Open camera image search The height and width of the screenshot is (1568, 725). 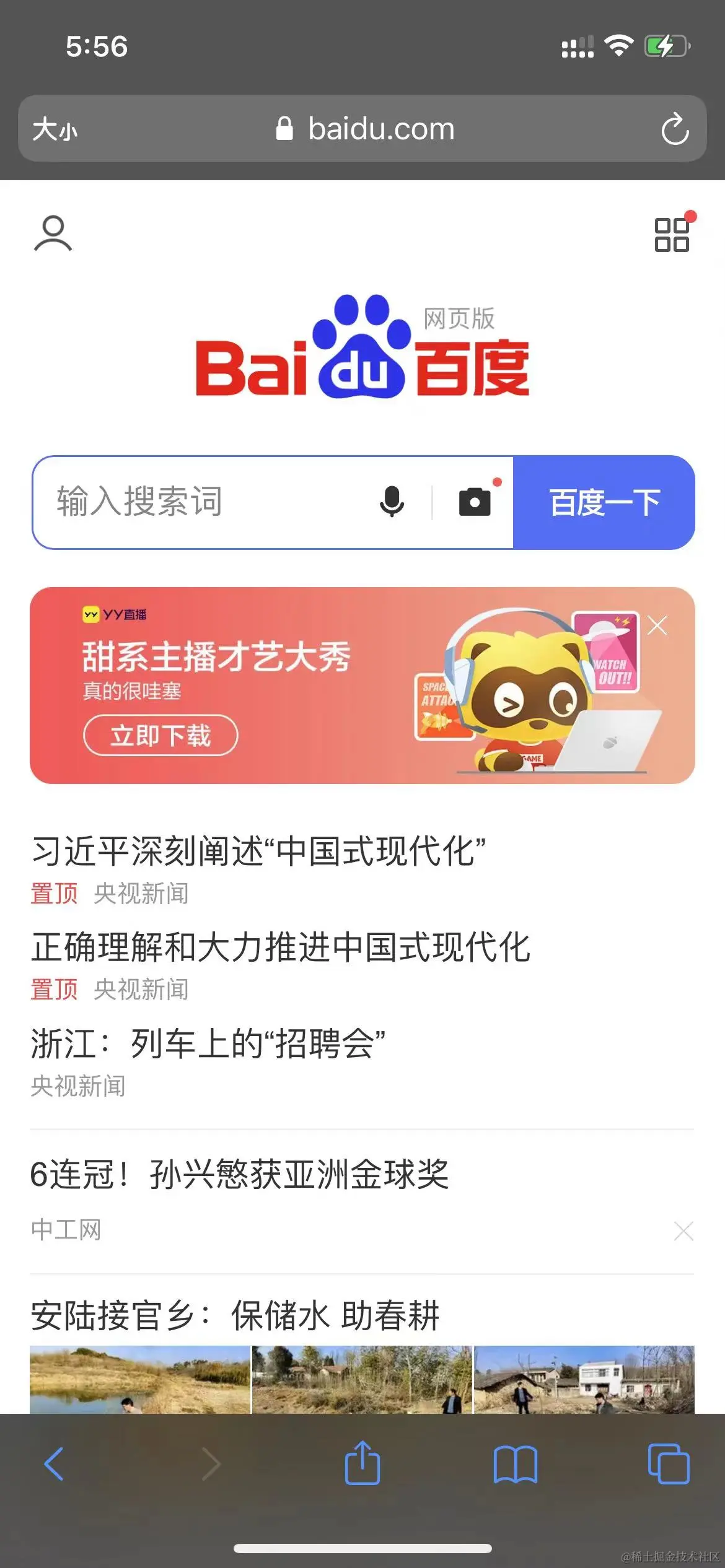(475, 502)
